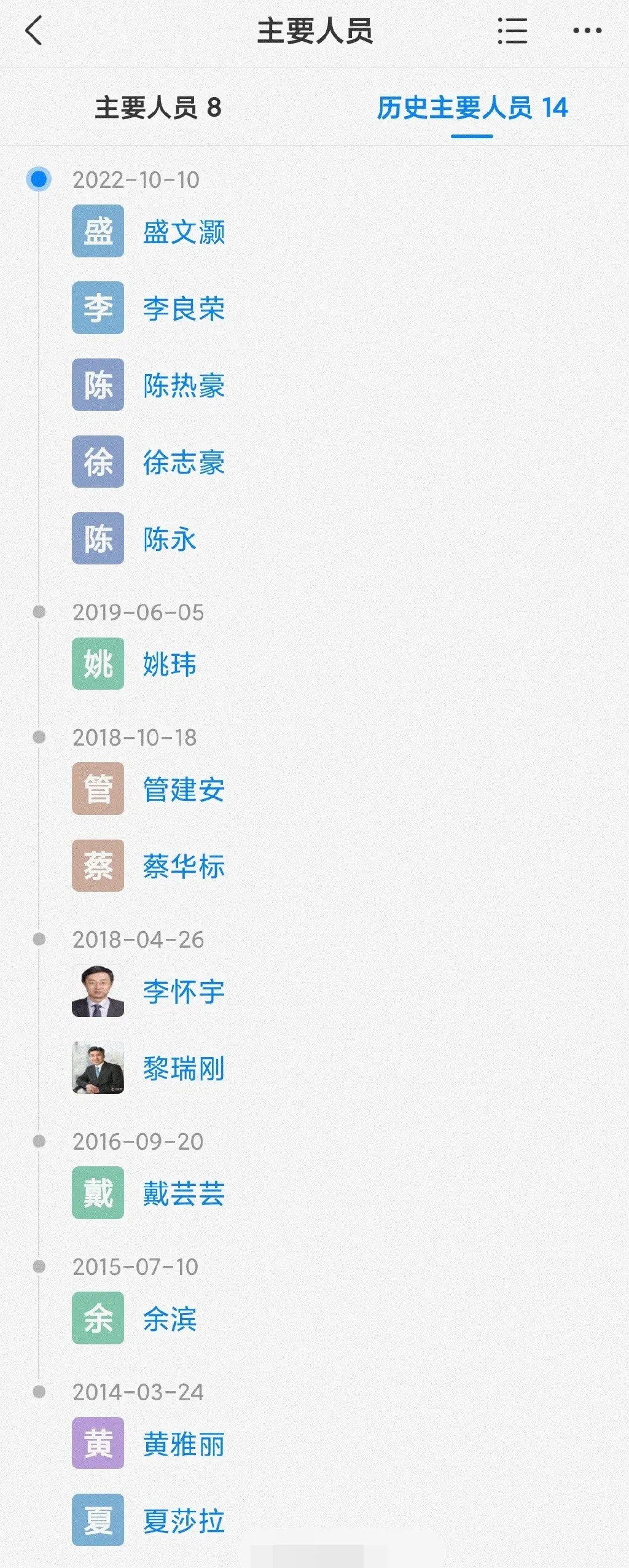This screenshot has height=1568, width=629.
Task: Open 李怀宇's profile with photo
Action: (183, 991)
